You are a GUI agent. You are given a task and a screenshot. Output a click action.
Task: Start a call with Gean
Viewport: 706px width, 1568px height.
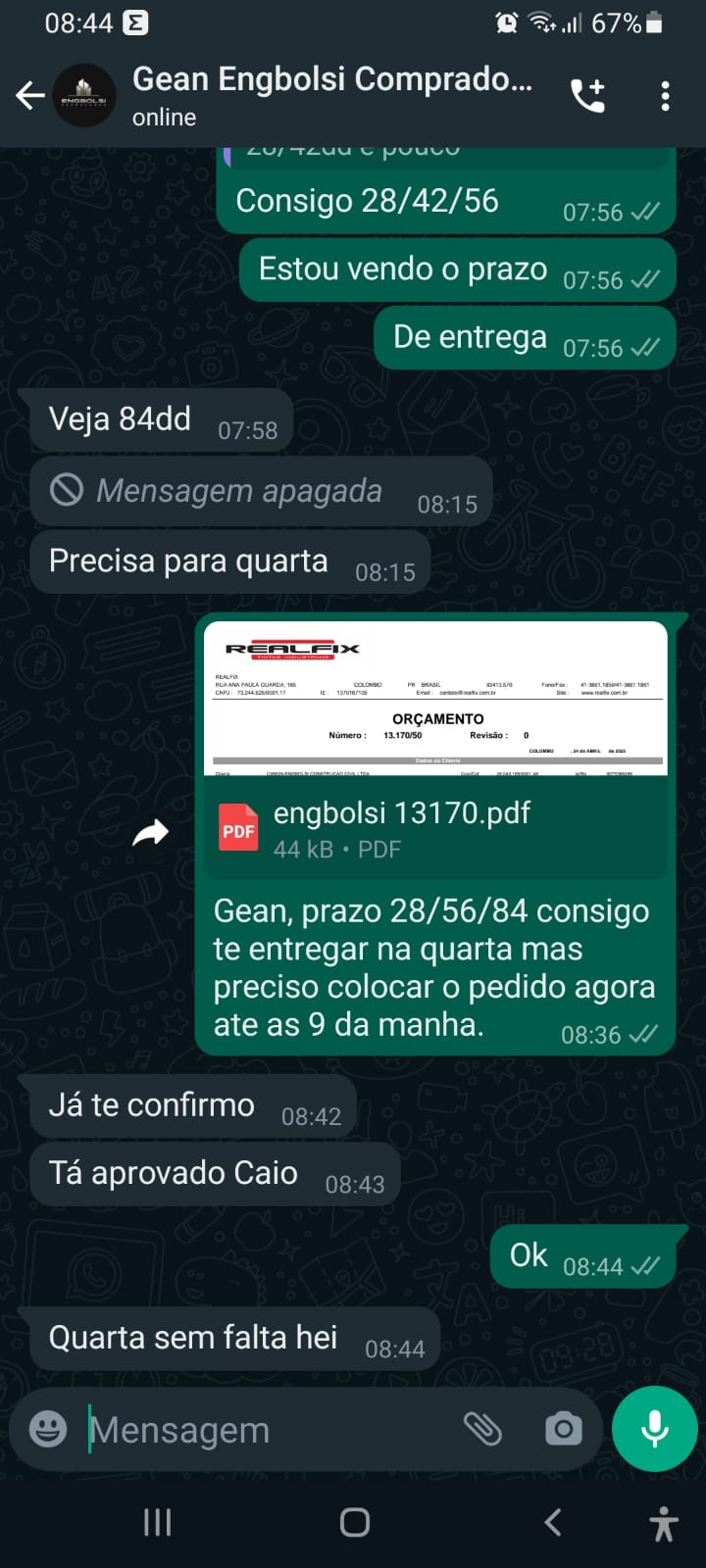point(587,95)
